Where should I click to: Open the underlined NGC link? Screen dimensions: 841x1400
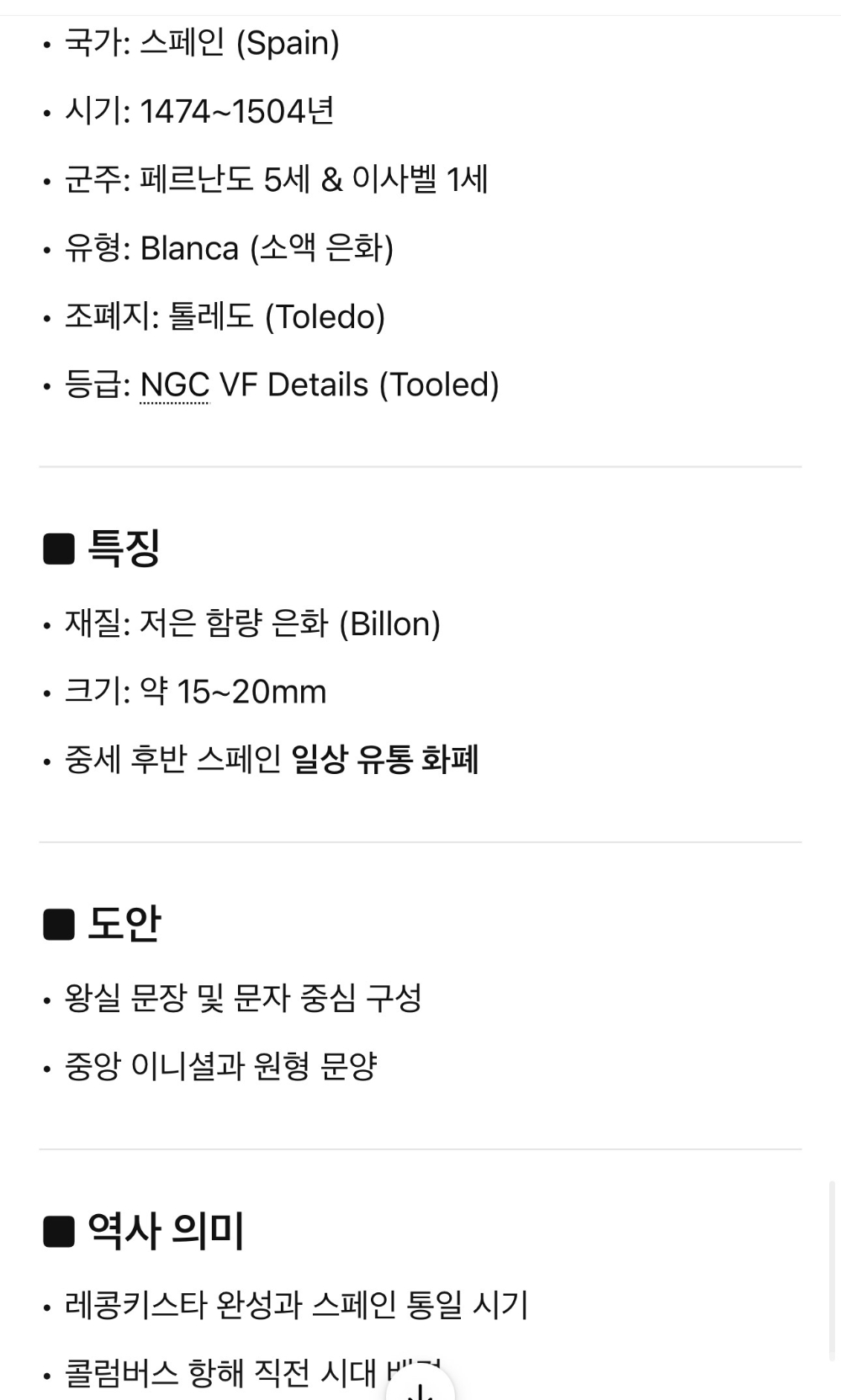(174, 385)
